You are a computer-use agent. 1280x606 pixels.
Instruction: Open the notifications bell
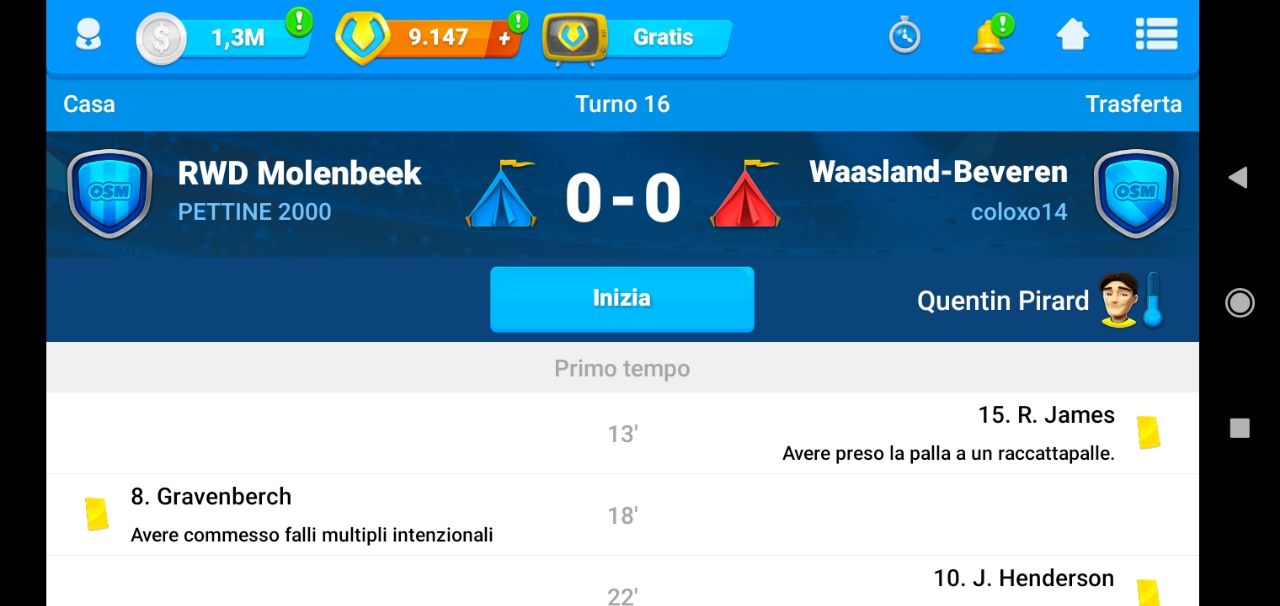coord(988,37)
